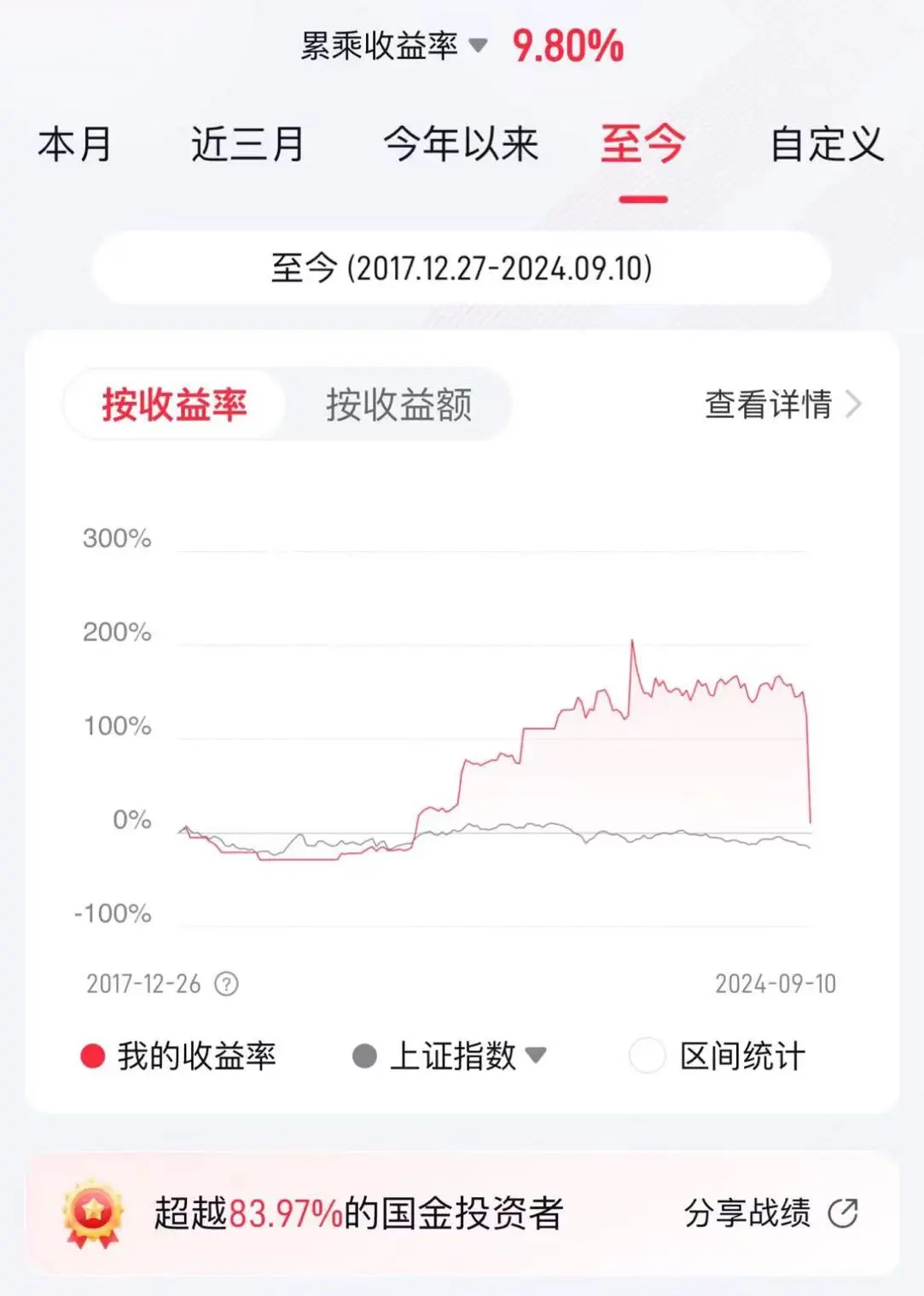This screenshot has height=1296, width=924.
Task: Switch to the 本月 tab
Action: point(75,144)
